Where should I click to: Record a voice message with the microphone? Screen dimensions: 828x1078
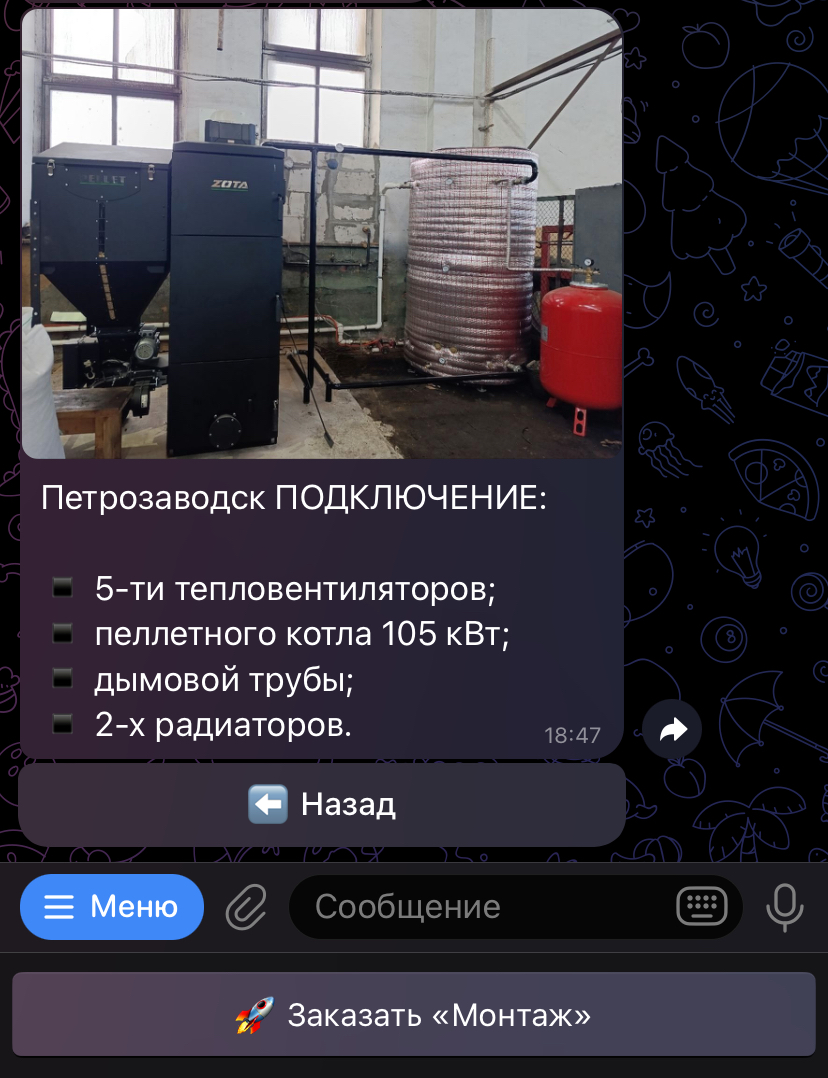pyautogui.click(x=784, y=907)
